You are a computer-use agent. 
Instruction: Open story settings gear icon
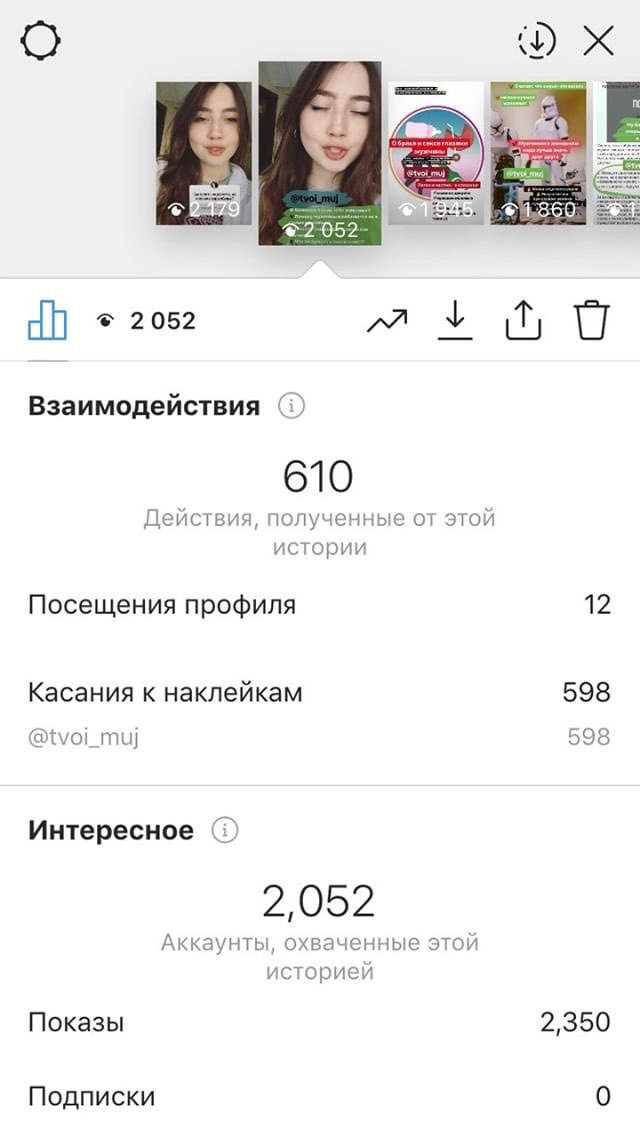tap(41, 41)
